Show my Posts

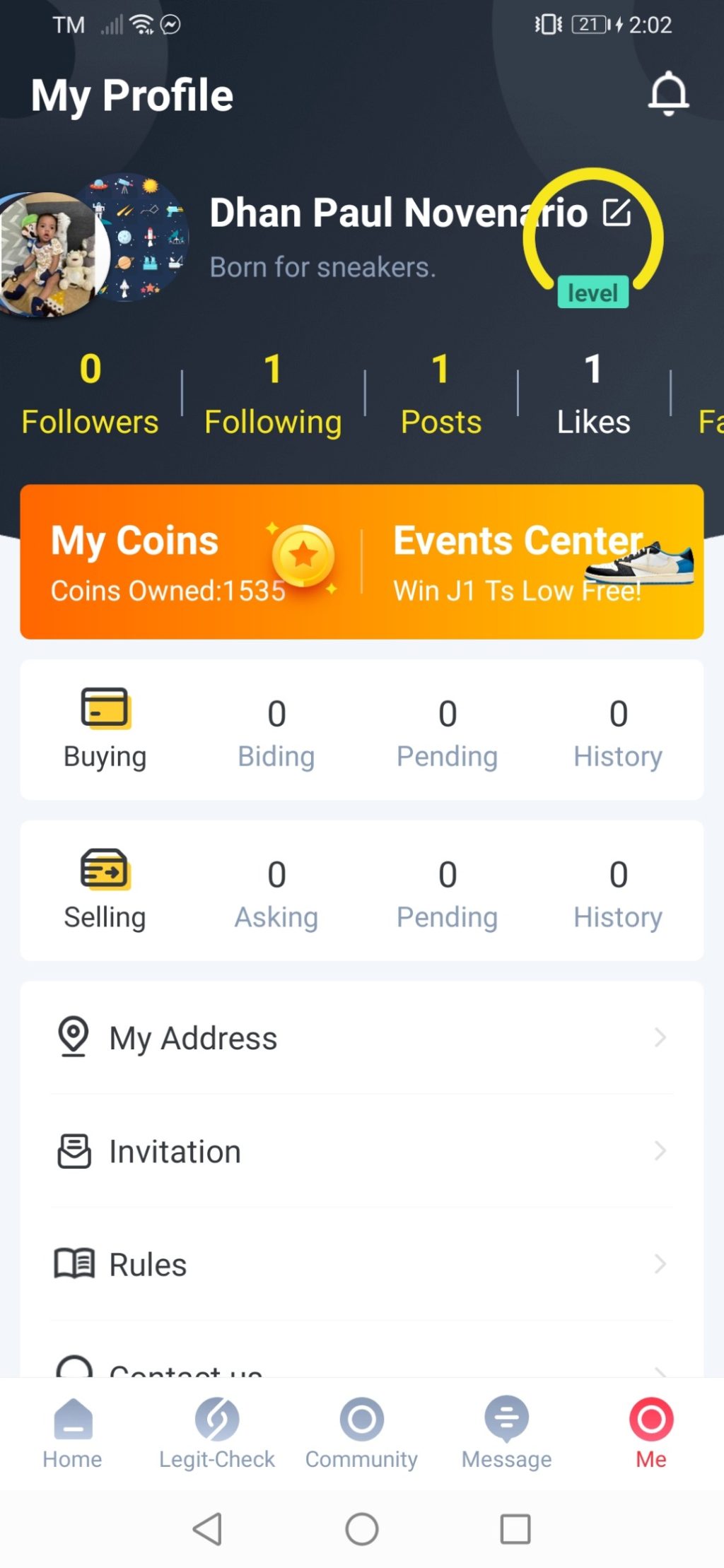(x=440, y=394)
